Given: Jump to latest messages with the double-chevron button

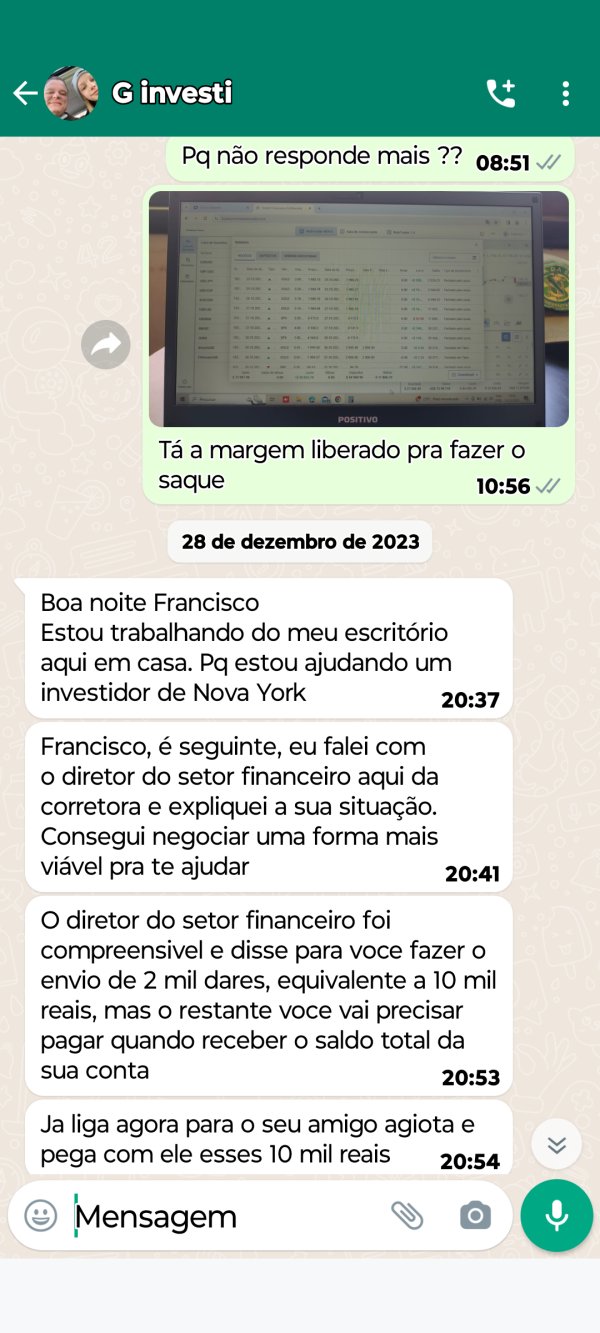Looking at the screenshot, I should tap(556, 1144).
